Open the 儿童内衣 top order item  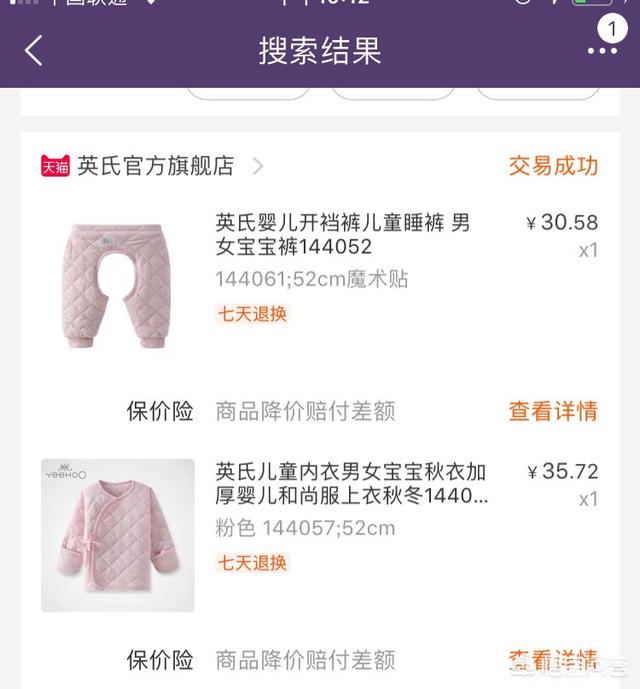352,484
